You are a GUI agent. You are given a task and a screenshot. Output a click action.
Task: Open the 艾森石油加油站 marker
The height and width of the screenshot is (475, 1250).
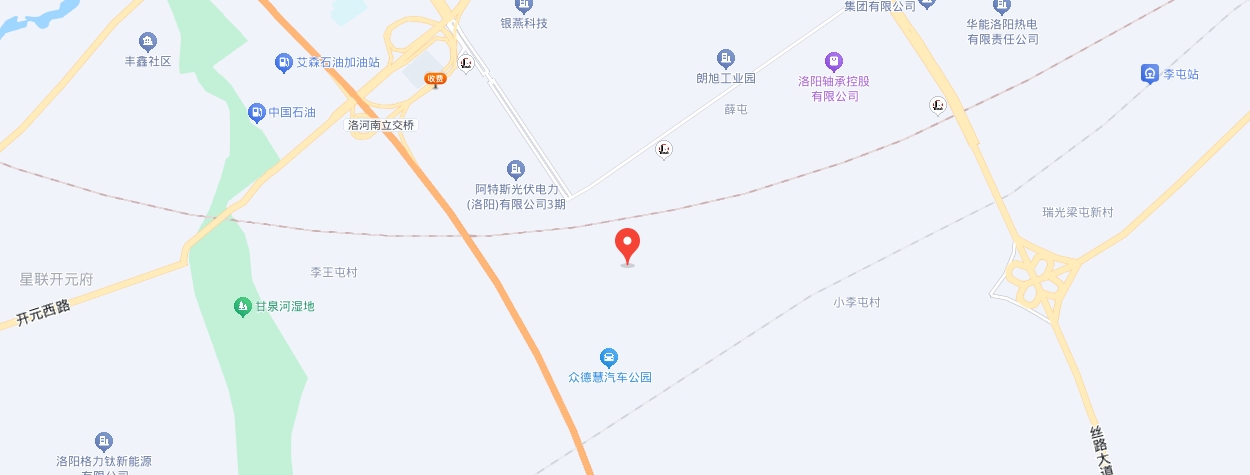(x=284, y=62)
